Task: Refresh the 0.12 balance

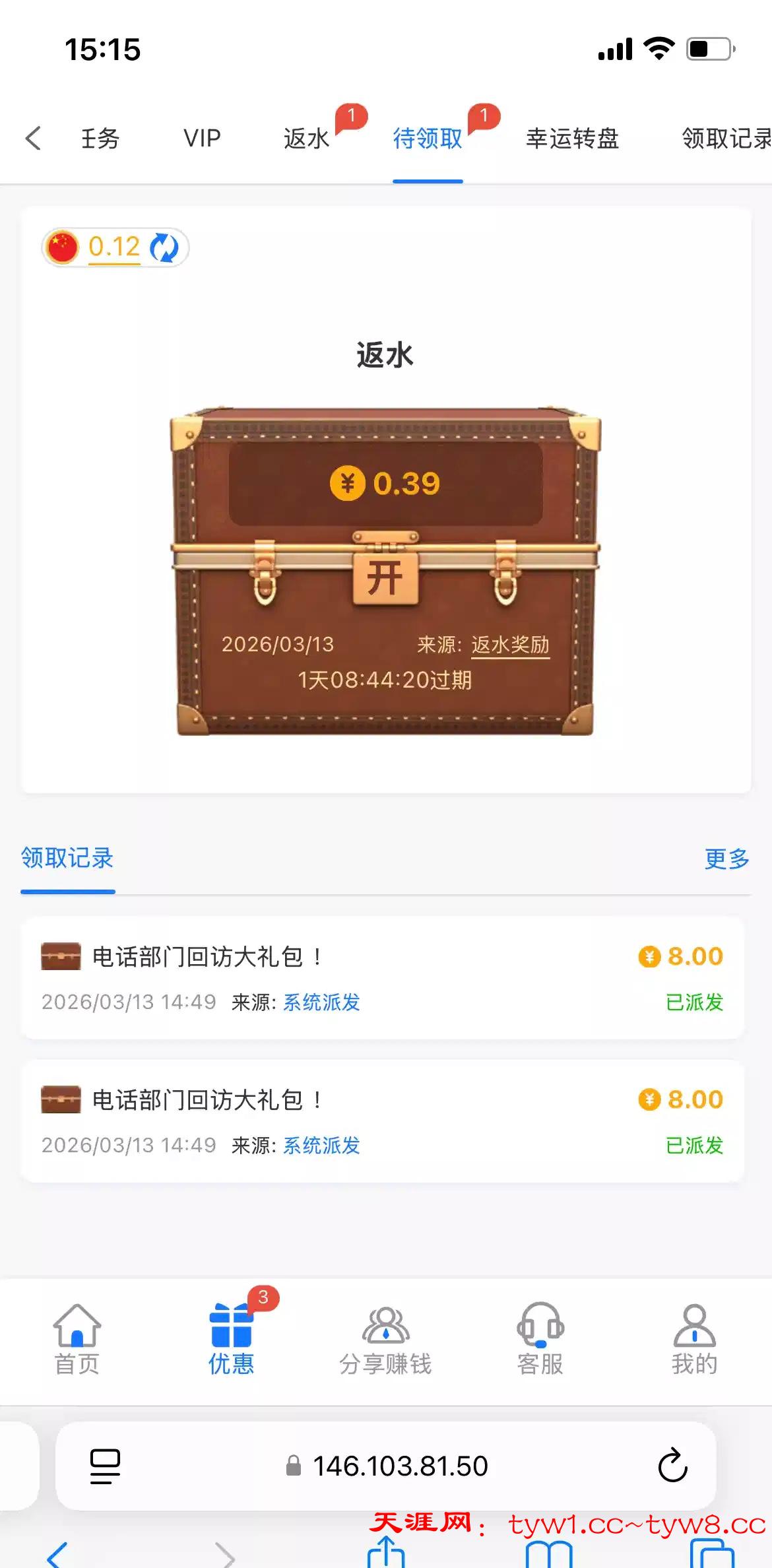Action: [164, 247]
